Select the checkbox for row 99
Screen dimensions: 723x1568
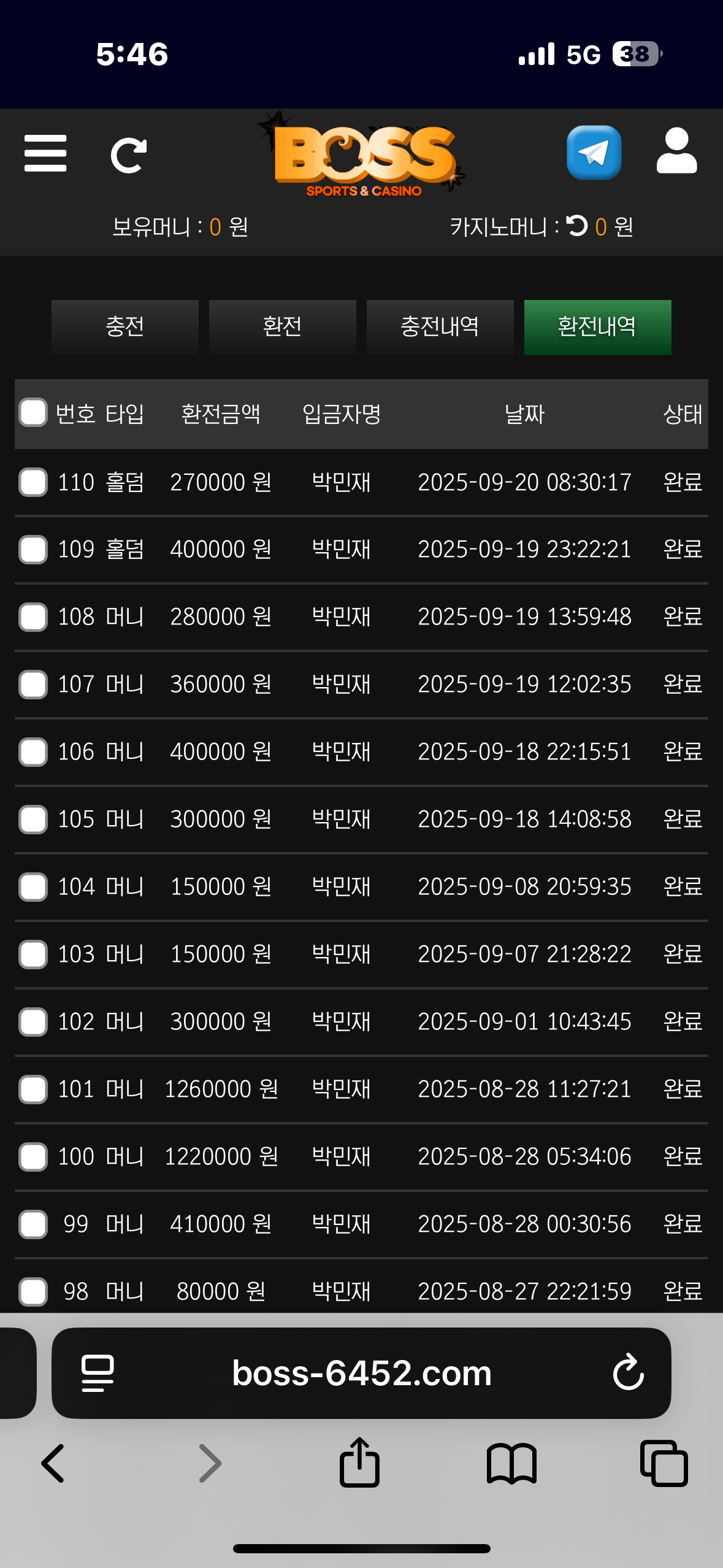(x=33, y=1224)
